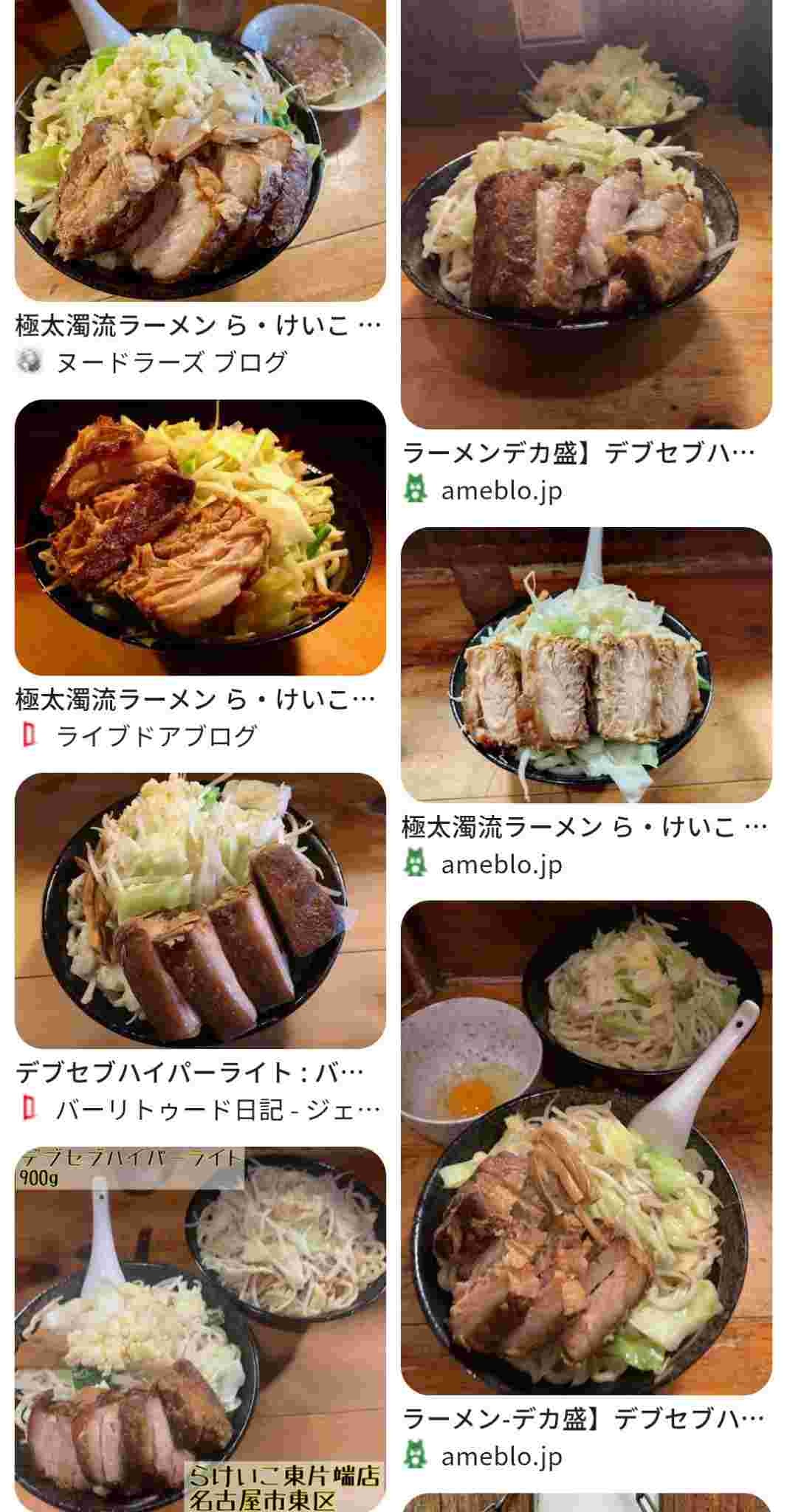Open the ameblo.jp result titled ラーメン-デカ盛】デブセブハ…
Screen dimensions: 787x1512
[586, 1147]
